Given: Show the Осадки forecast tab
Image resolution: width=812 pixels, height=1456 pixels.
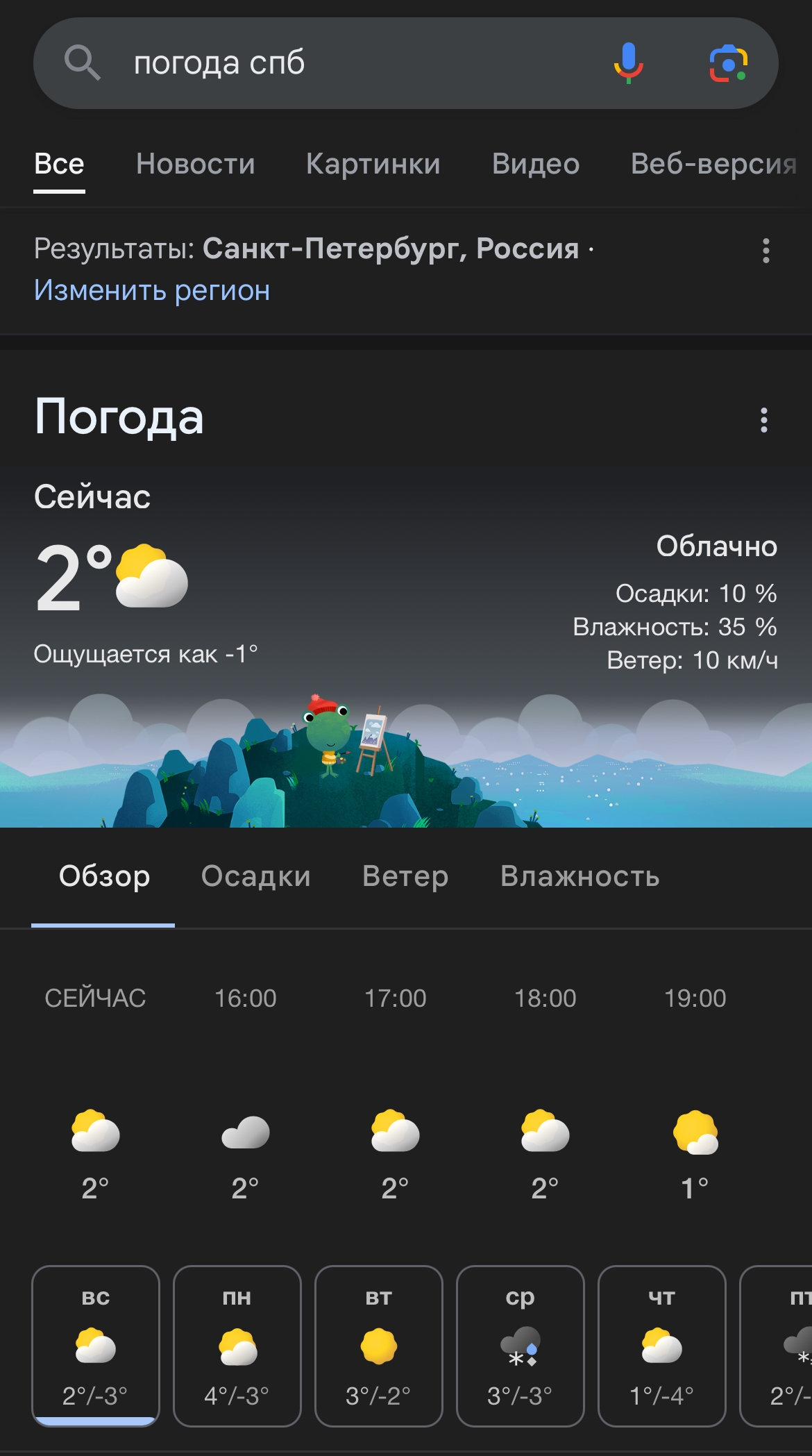Looking at the screenshot, I should (256, 877).
